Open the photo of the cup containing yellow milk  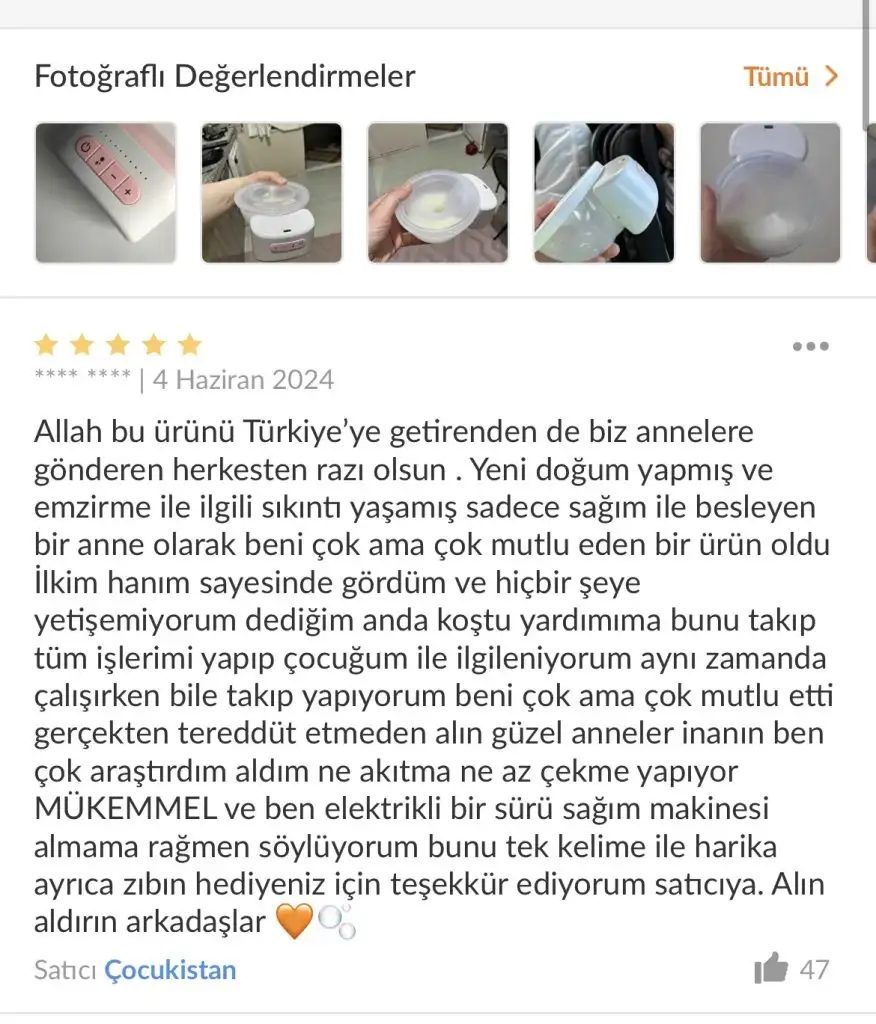437,193
